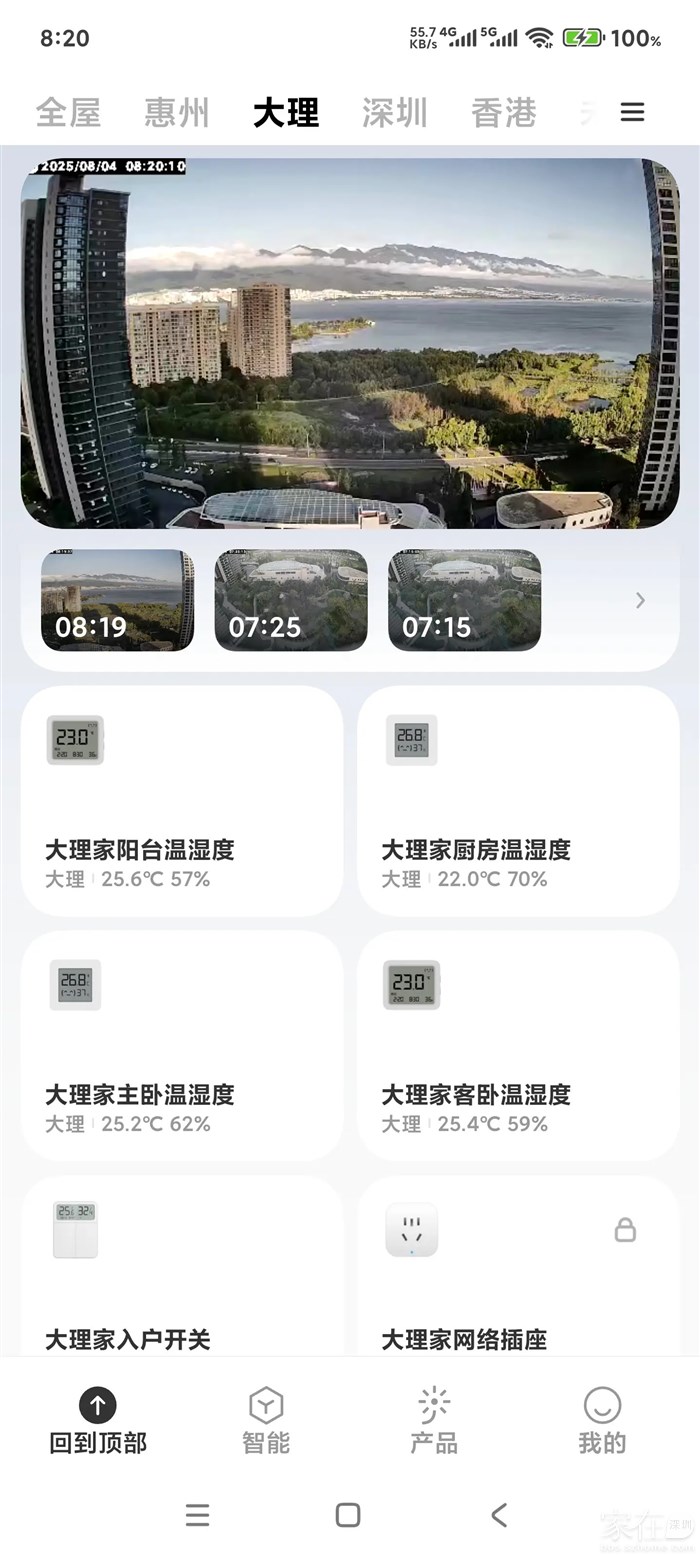Switch to the 产品 tab
The height and width of the screenshot is (1555, 700).
[434, 1420]
